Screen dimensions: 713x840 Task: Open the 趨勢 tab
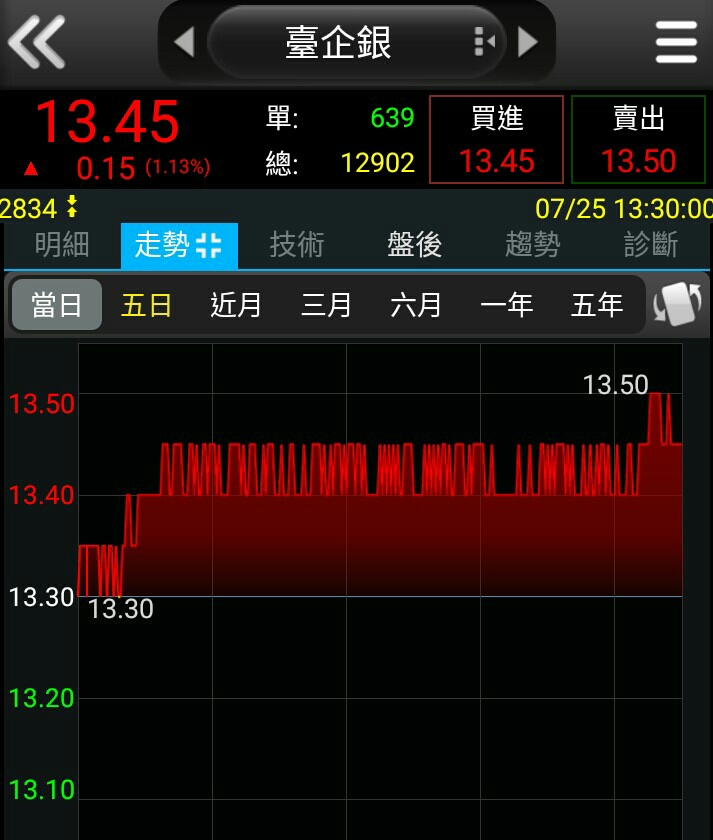pos(533,245)
